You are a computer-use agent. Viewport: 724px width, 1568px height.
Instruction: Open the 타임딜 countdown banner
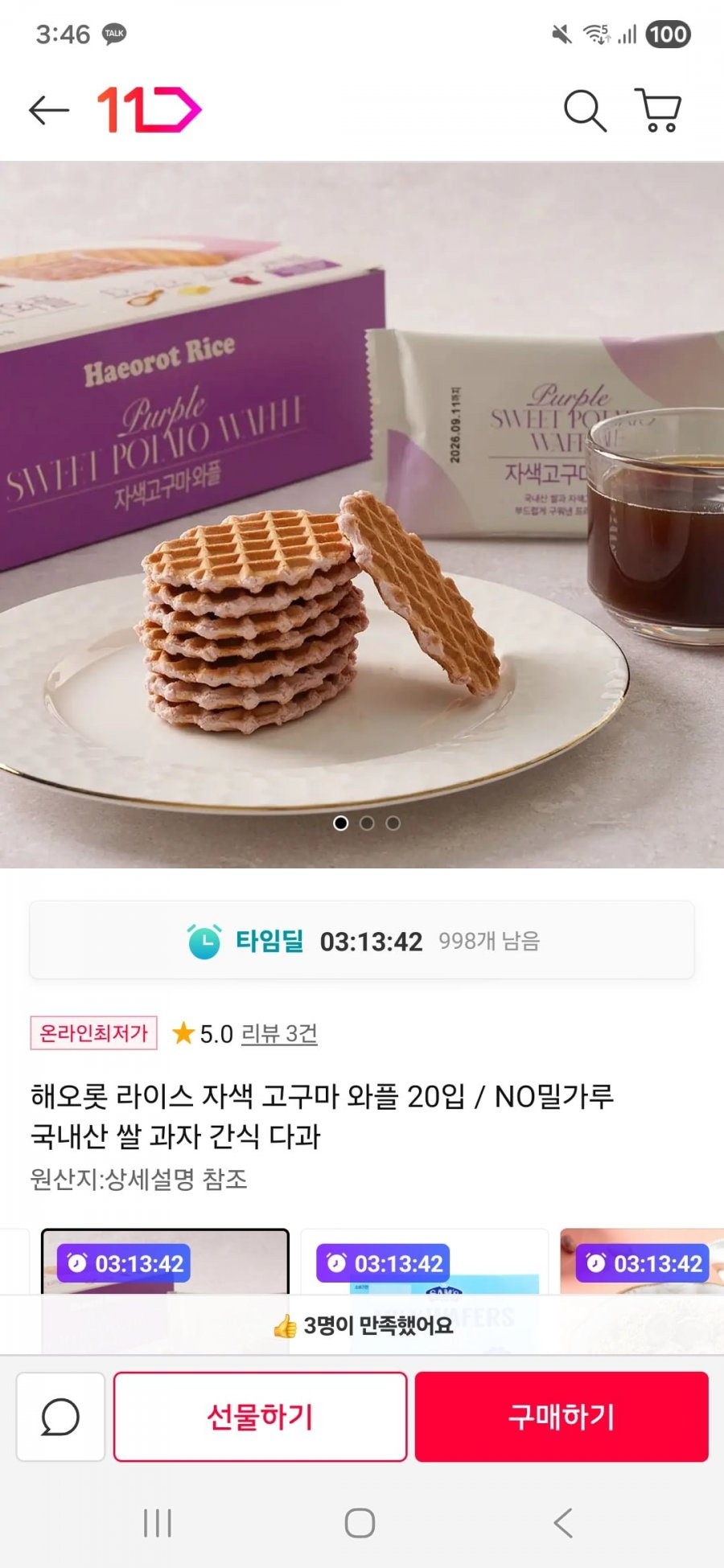tap(362, 940)
